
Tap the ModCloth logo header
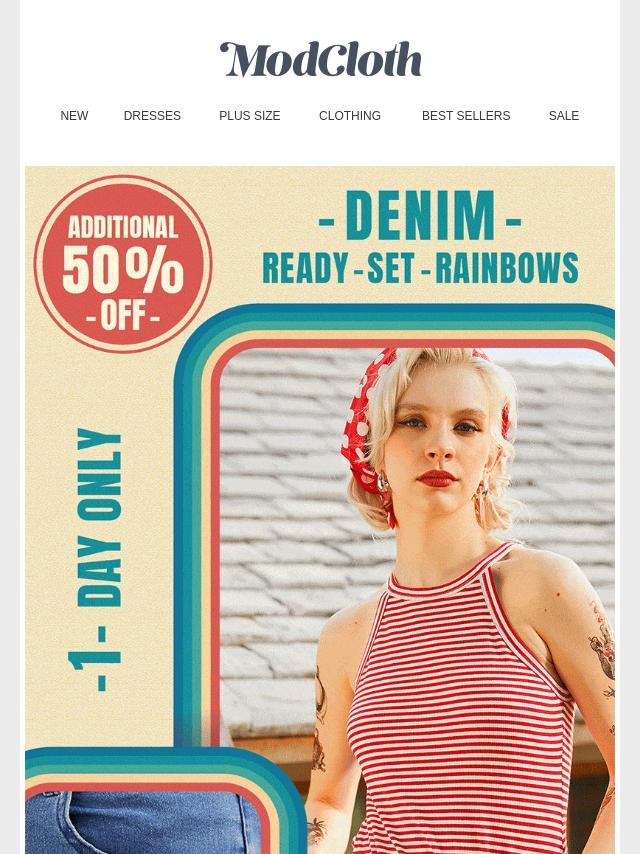(x=320, y=60)
